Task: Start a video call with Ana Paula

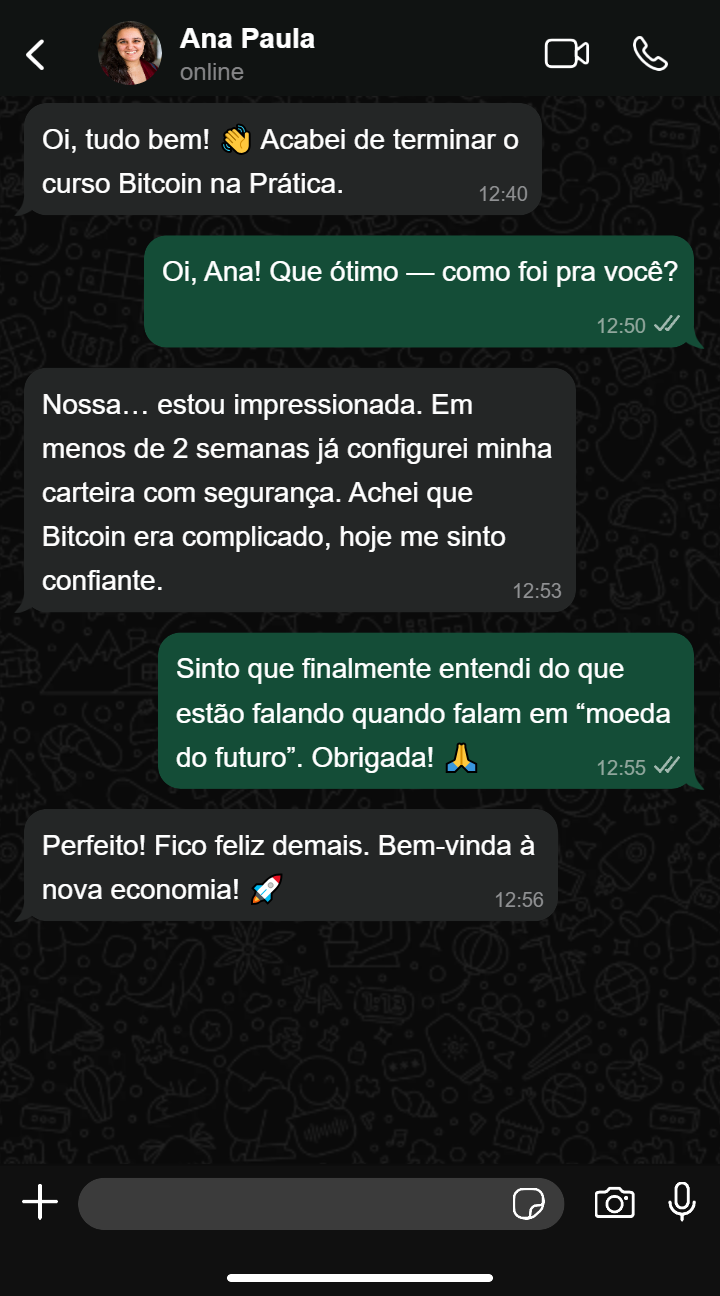Action: (566, 54)
